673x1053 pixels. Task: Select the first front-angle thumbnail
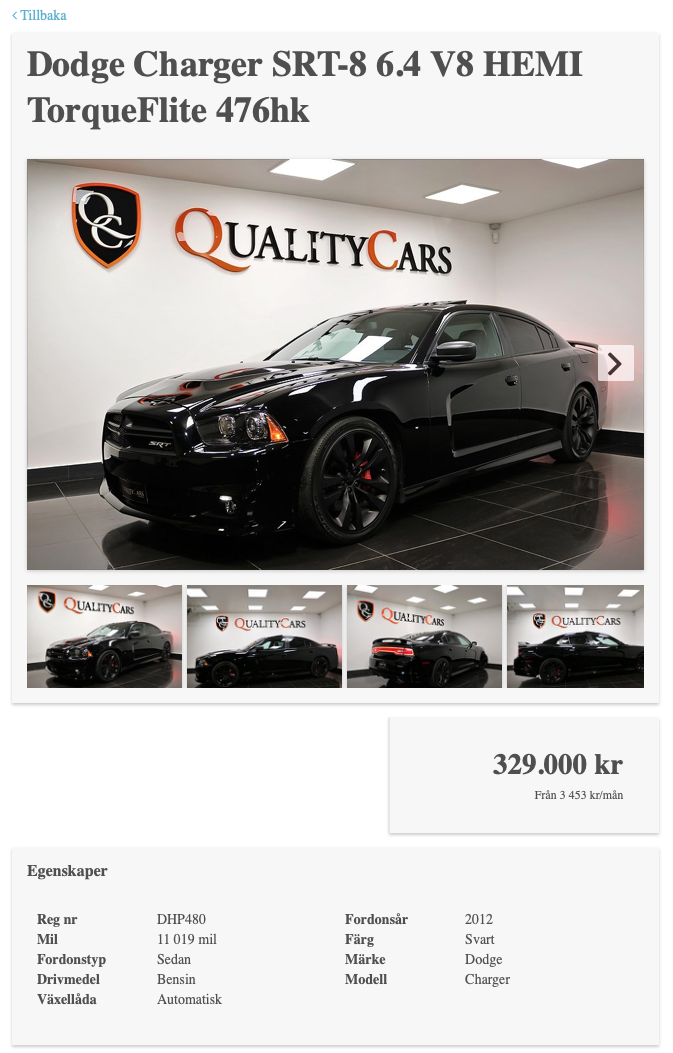104,636
